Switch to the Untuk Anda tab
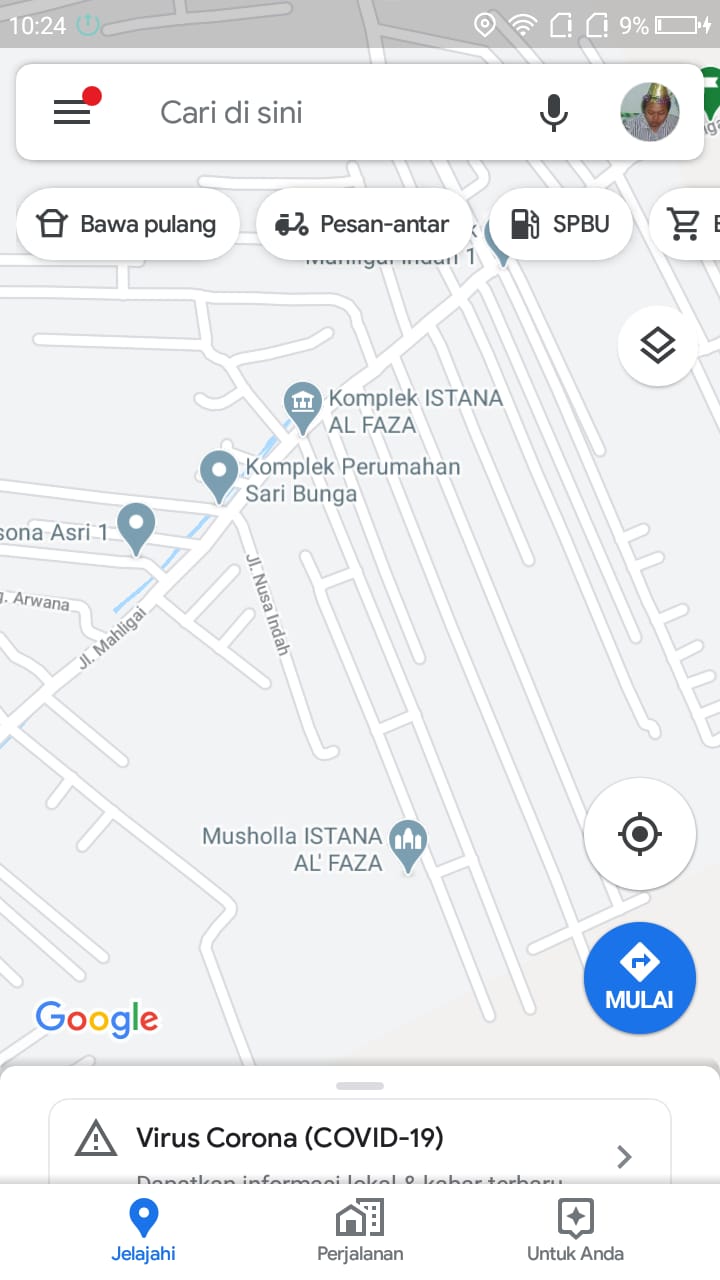Screen dimensions: 720x1280 pos(575,1232)
